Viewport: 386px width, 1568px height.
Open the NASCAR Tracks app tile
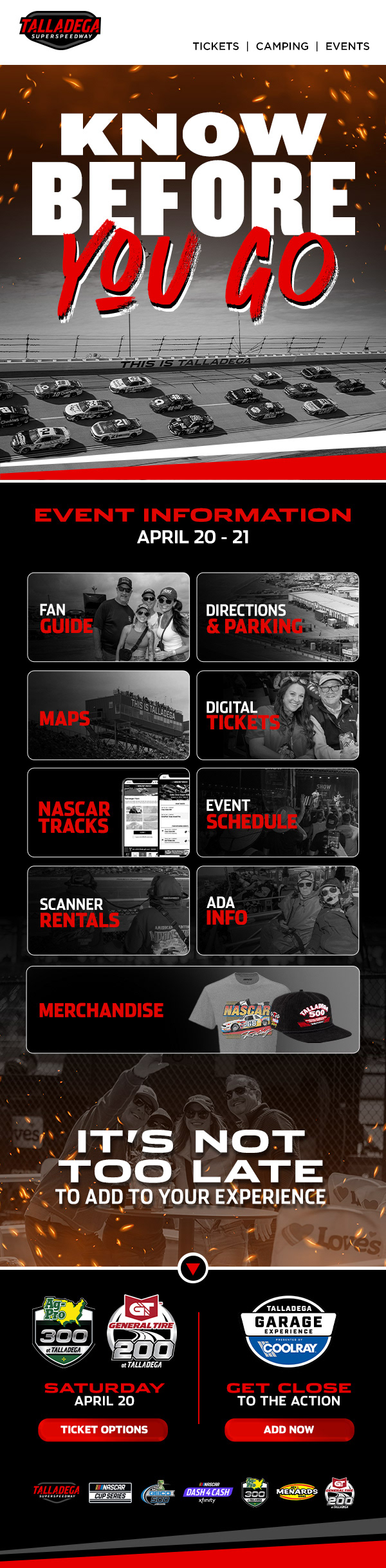pos(109,813)
